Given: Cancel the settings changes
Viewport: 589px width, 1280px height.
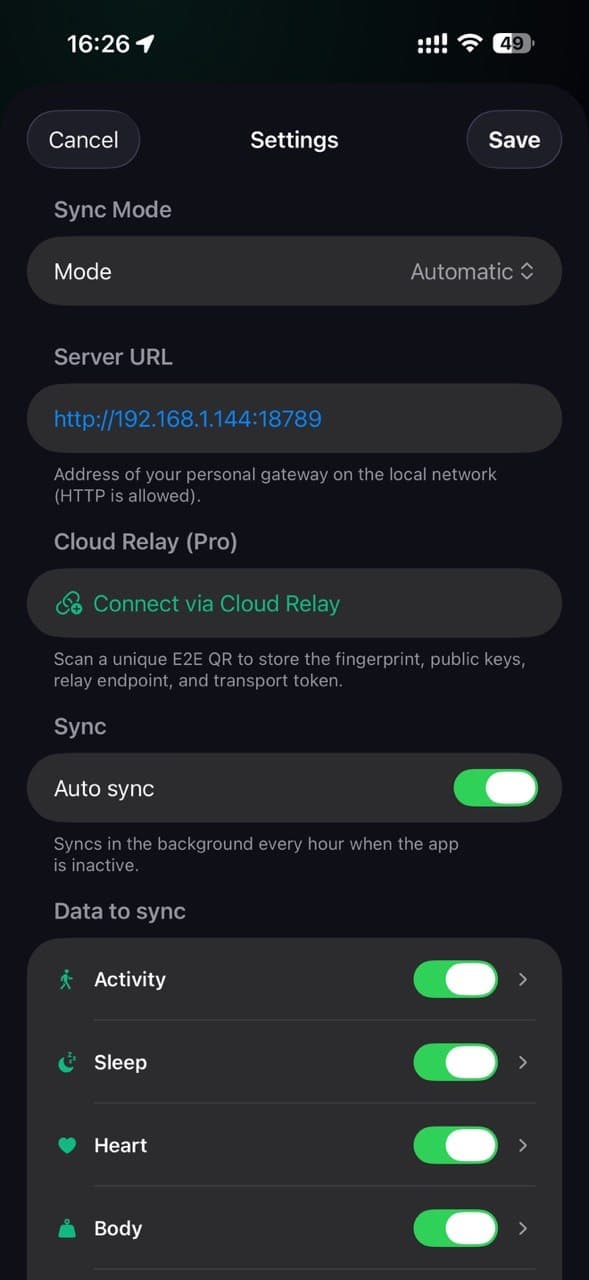Looking at the screenshot, I should (x=83, y=140).
